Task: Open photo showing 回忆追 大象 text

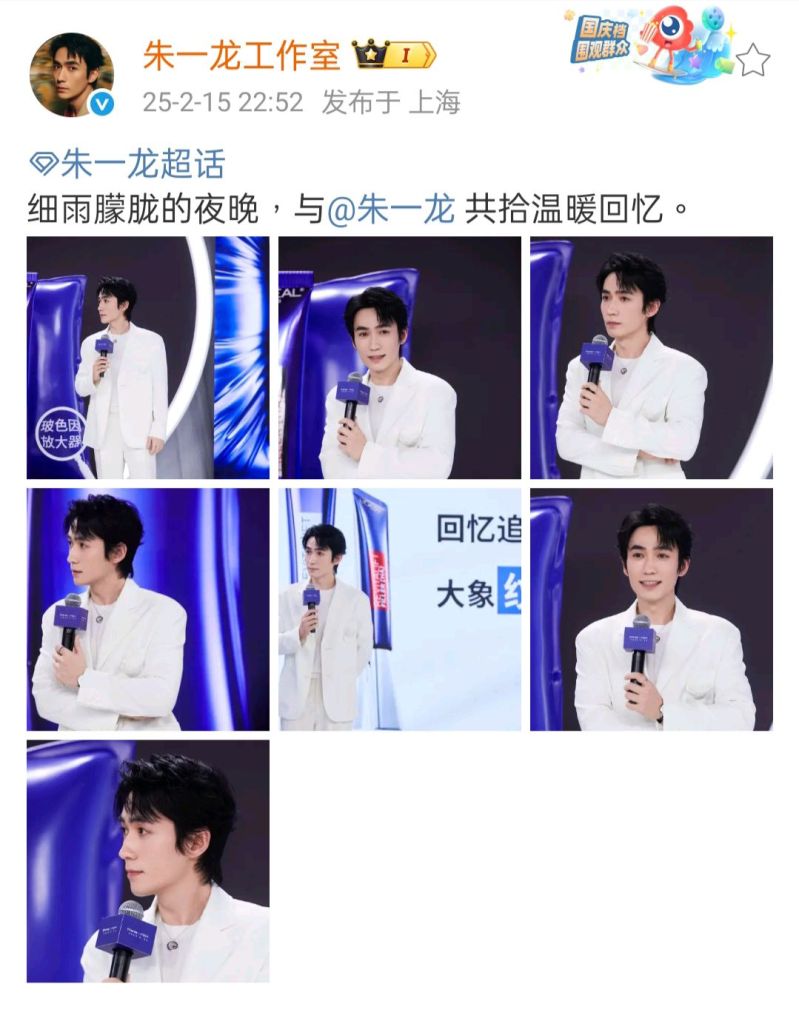Action: point(400,609)
